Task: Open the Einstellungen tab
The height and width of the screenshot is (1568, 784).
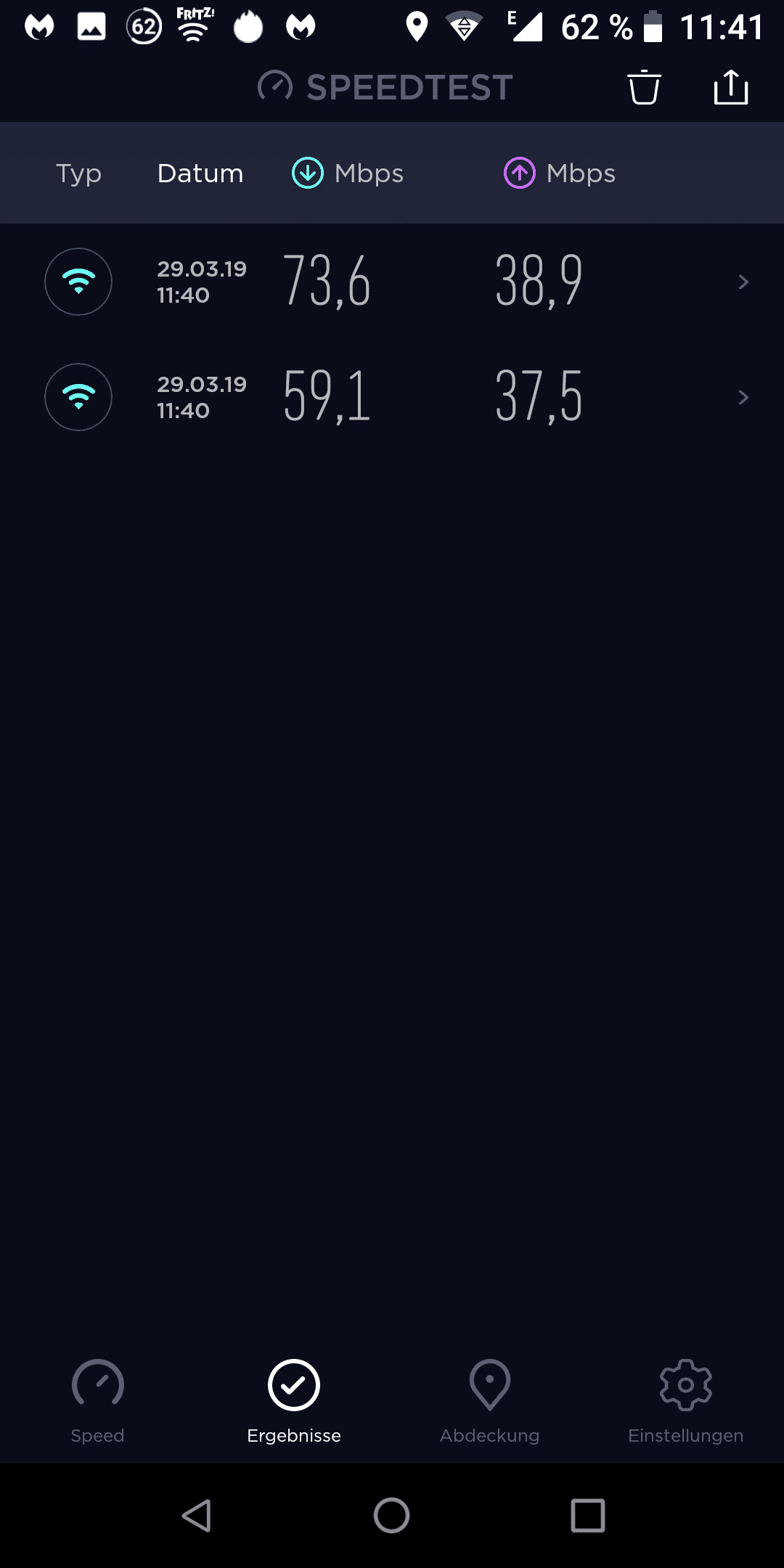Action: coord(686,1402)
